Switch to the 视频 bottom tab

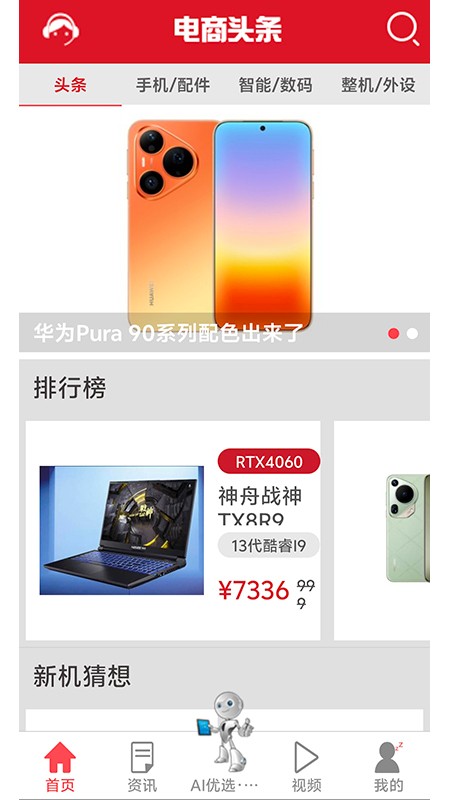pyautogui.click(x=307, y=766)
